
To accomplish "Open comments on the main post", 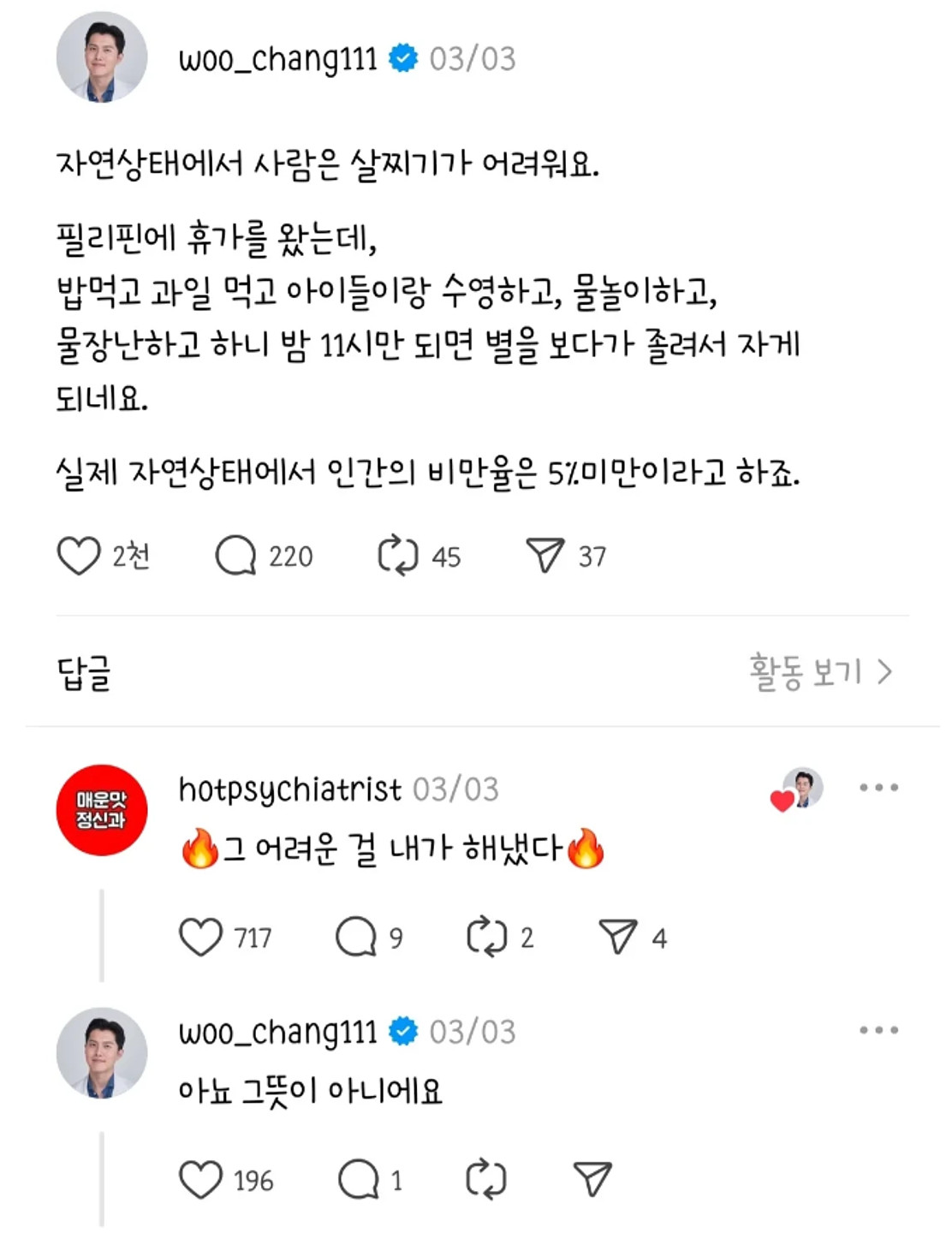I will tap(235, 556).
